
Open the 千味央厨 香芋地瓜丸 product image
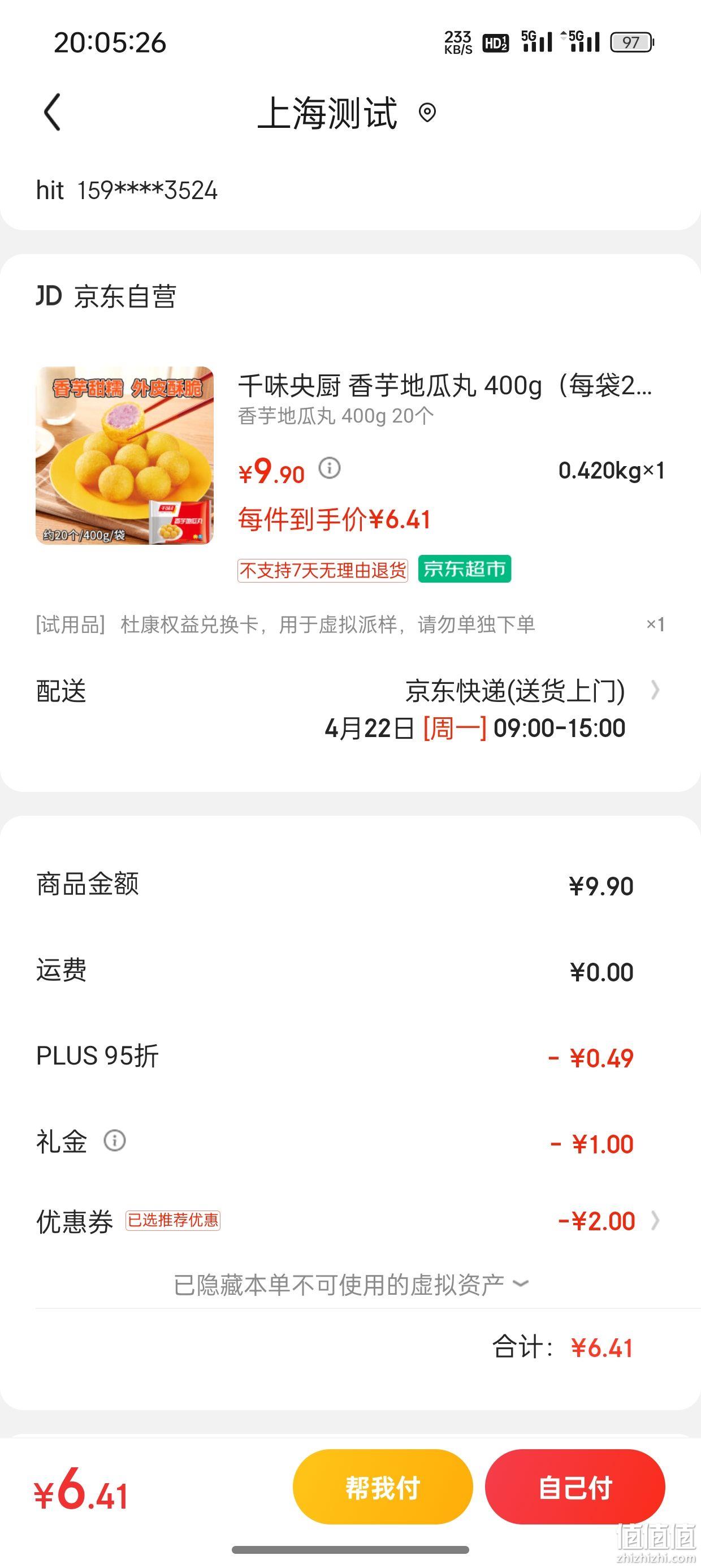coord(125,455)
